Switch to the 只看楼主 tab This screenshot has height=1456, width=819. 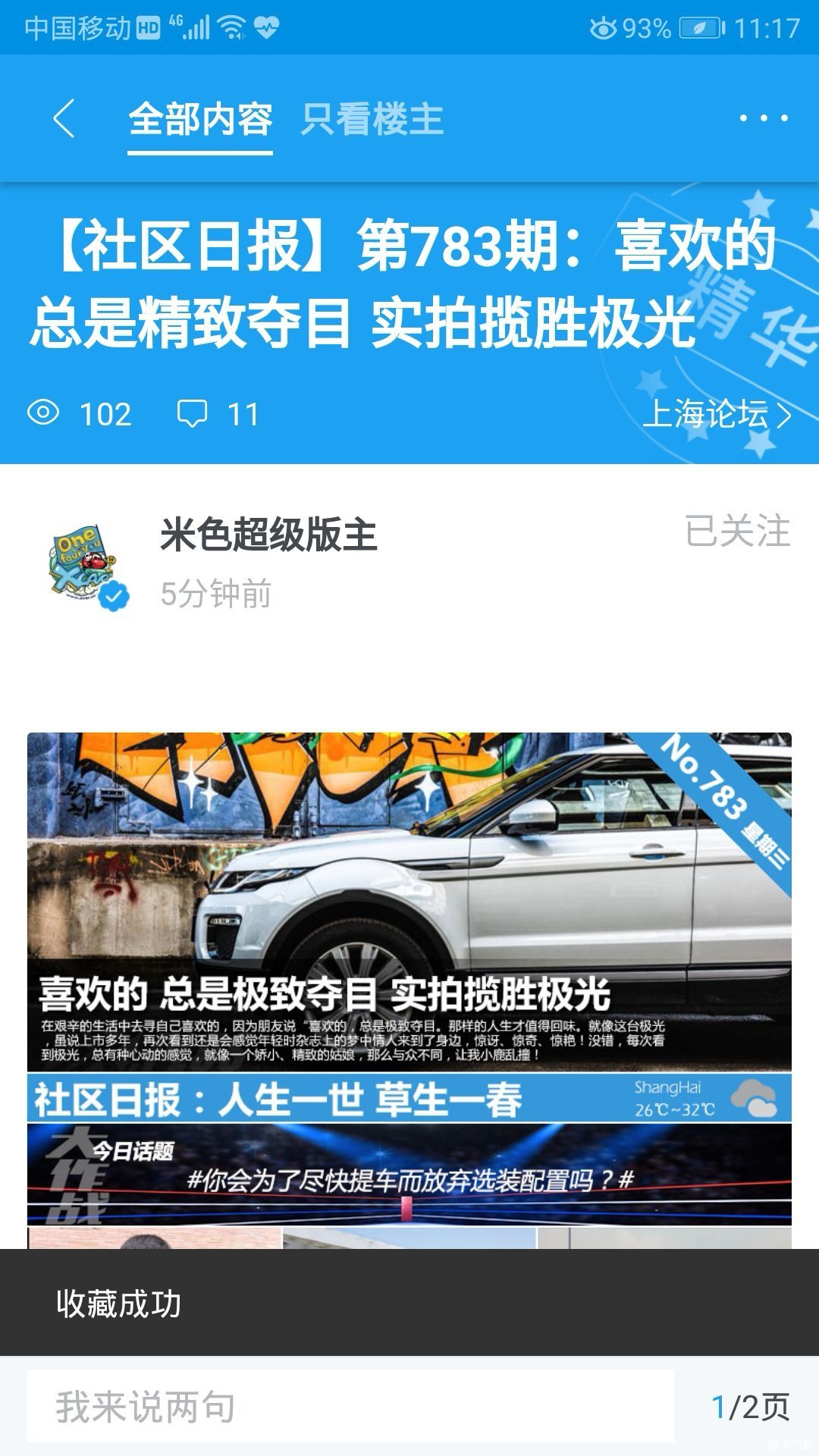click(x=372, y=120)
